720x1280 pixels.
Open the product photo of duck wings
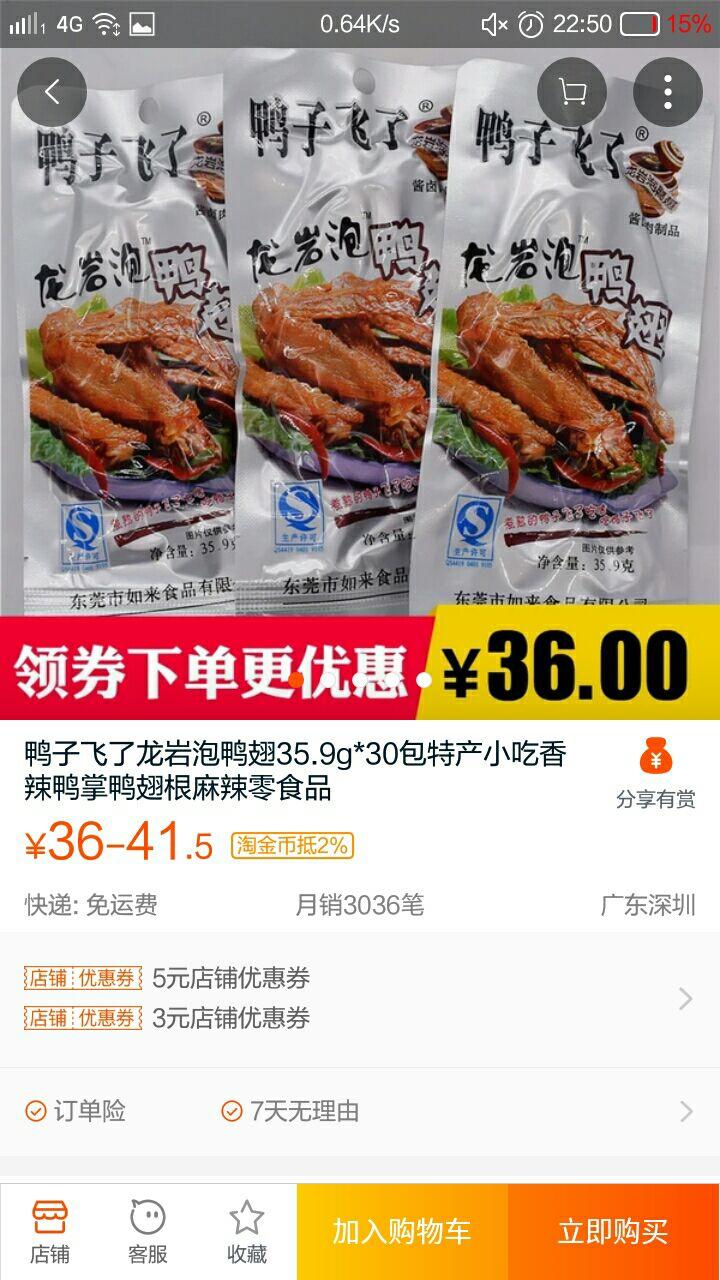pyautogui.click(x=360, y=330)
